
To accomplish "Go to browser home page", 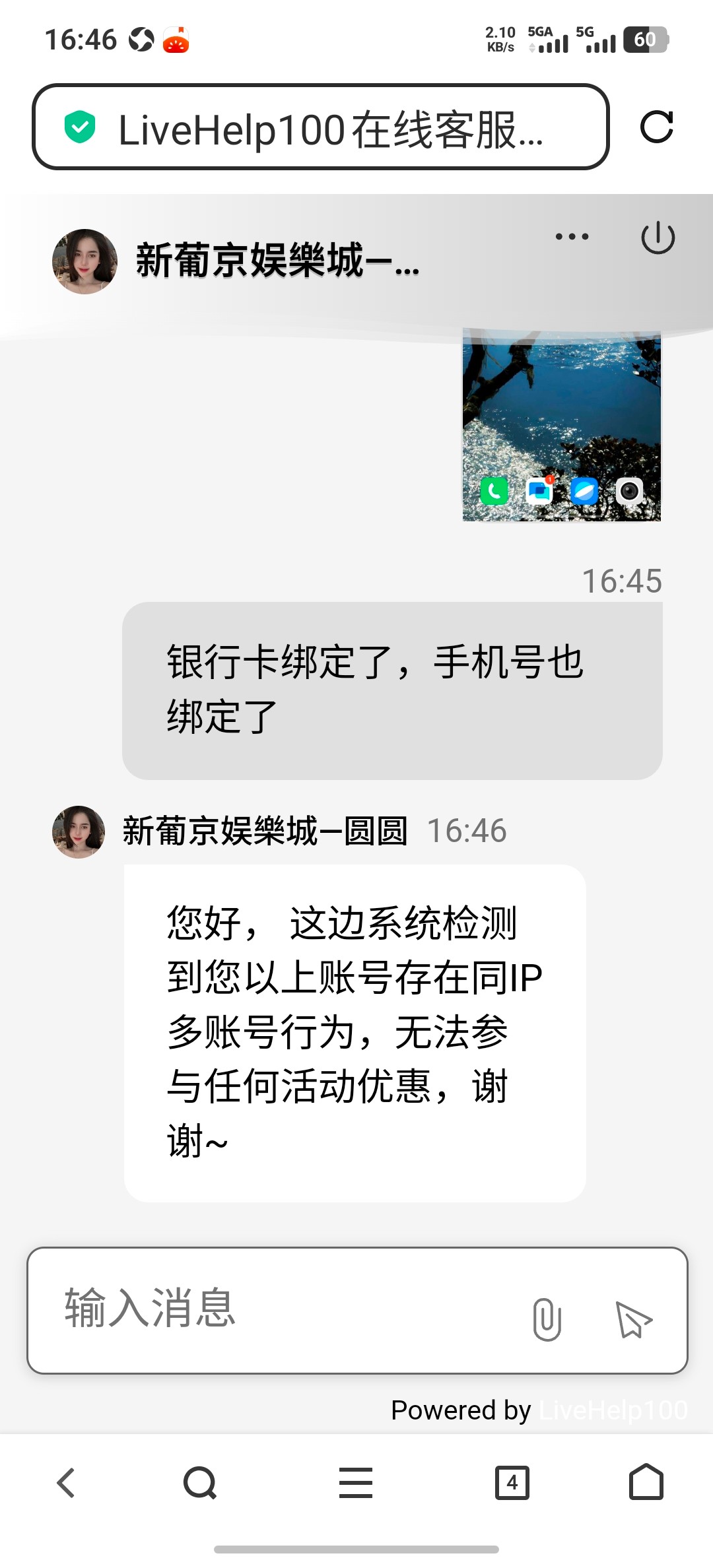I will [x=646, y=1483].
